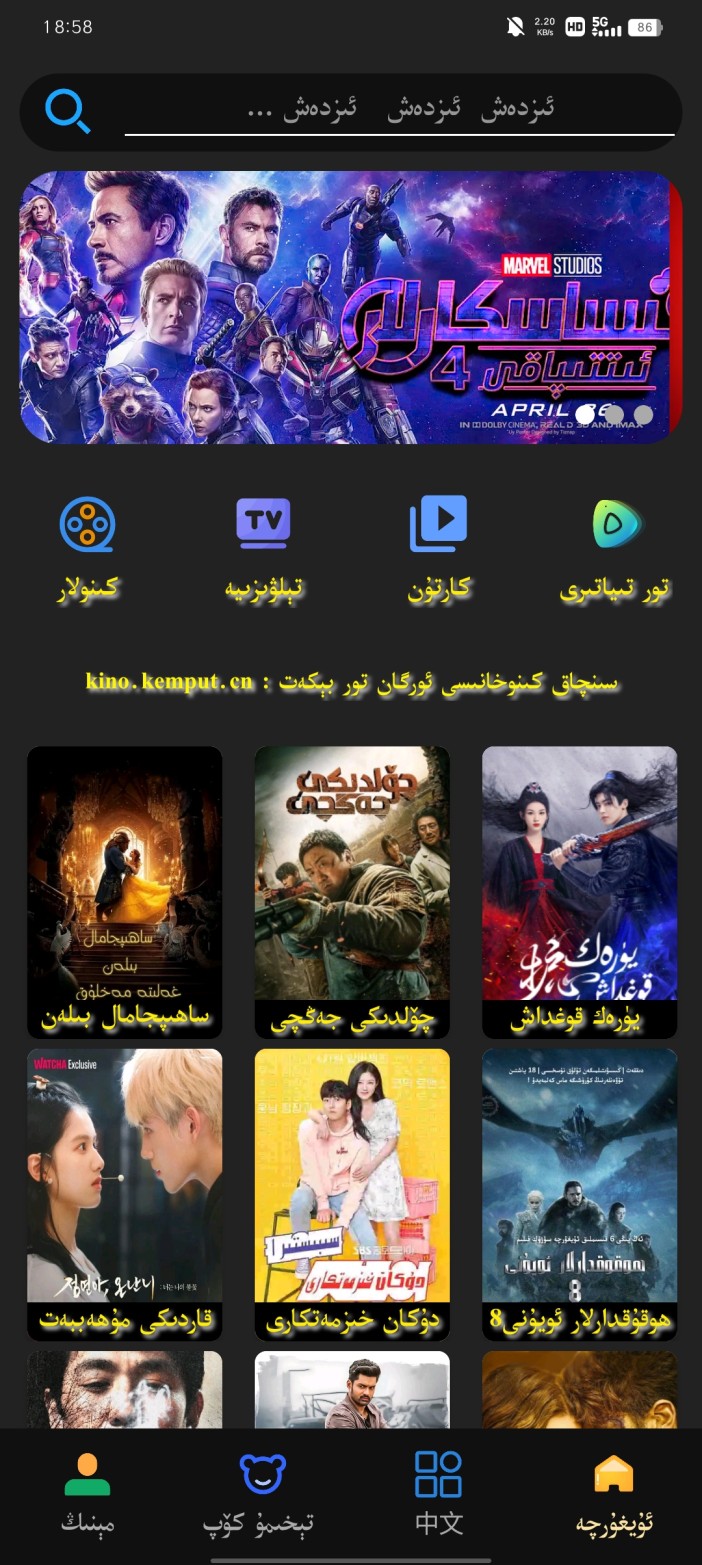Open the كارتون cartoon category
The width and height of the screenshot is (702, 1565).
pos(438,547)
